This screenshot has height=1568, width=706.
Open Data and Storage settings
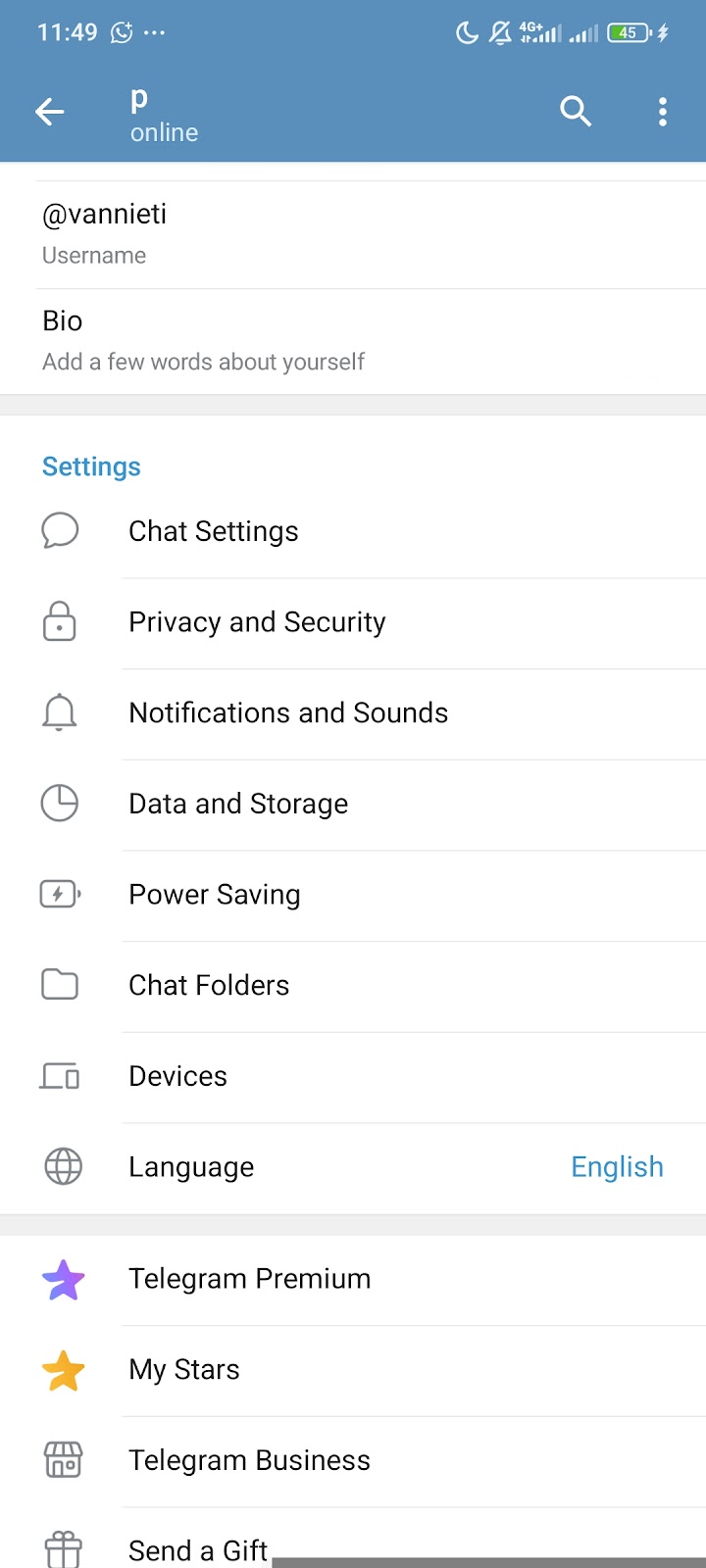(x=353, y=804)
